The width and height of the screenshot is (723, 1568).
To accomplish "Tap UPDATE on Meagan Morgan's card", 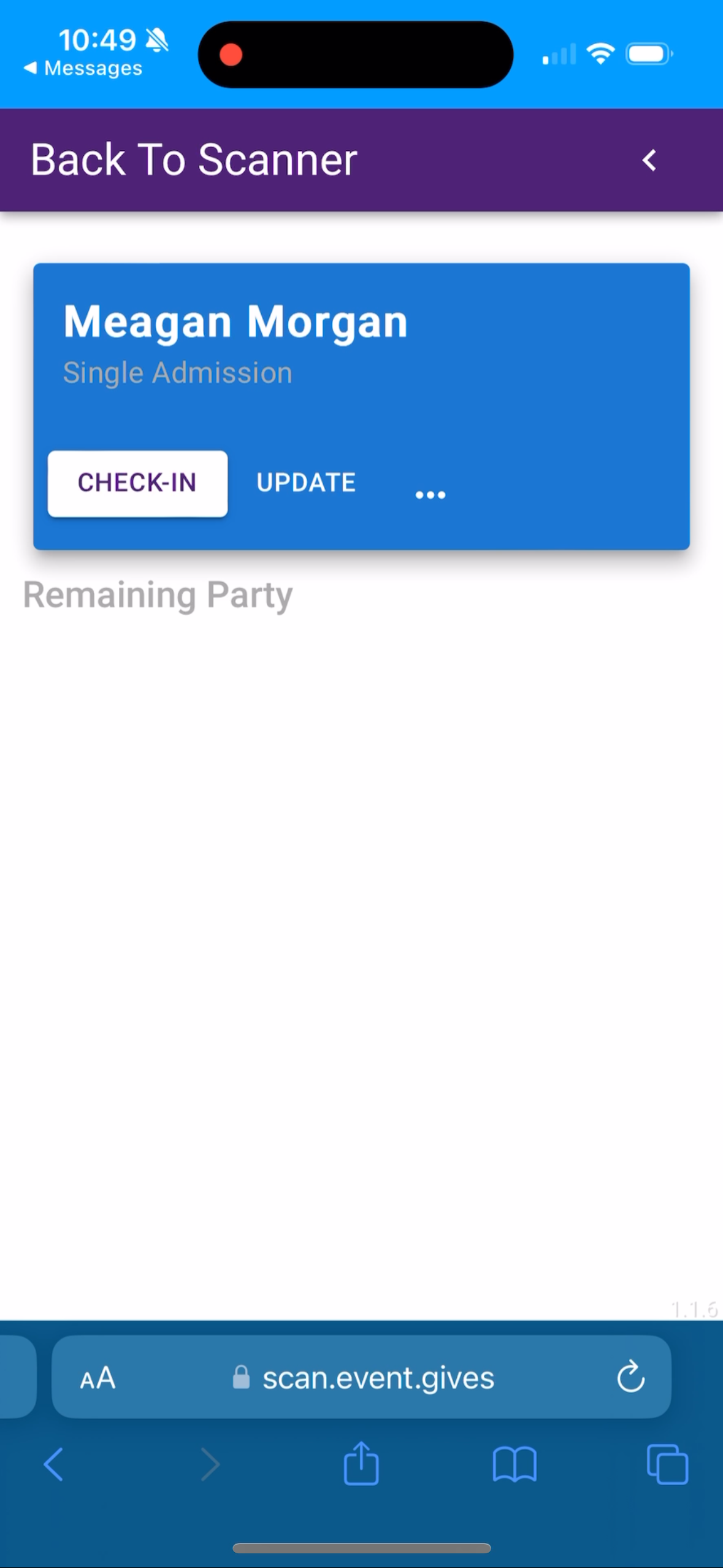I will coord(306,483).
